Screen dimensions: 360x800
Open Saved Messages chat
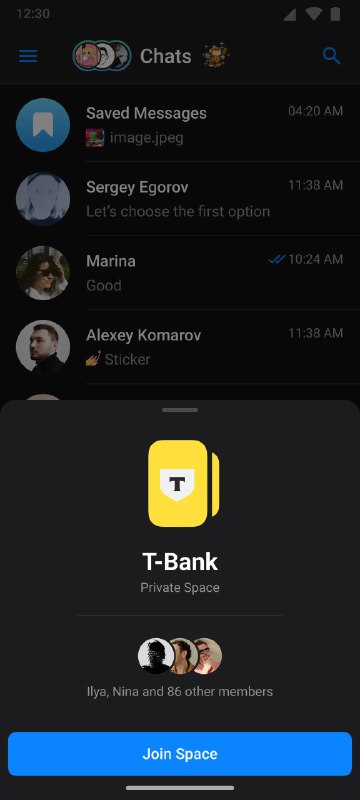tap(180, 125)
